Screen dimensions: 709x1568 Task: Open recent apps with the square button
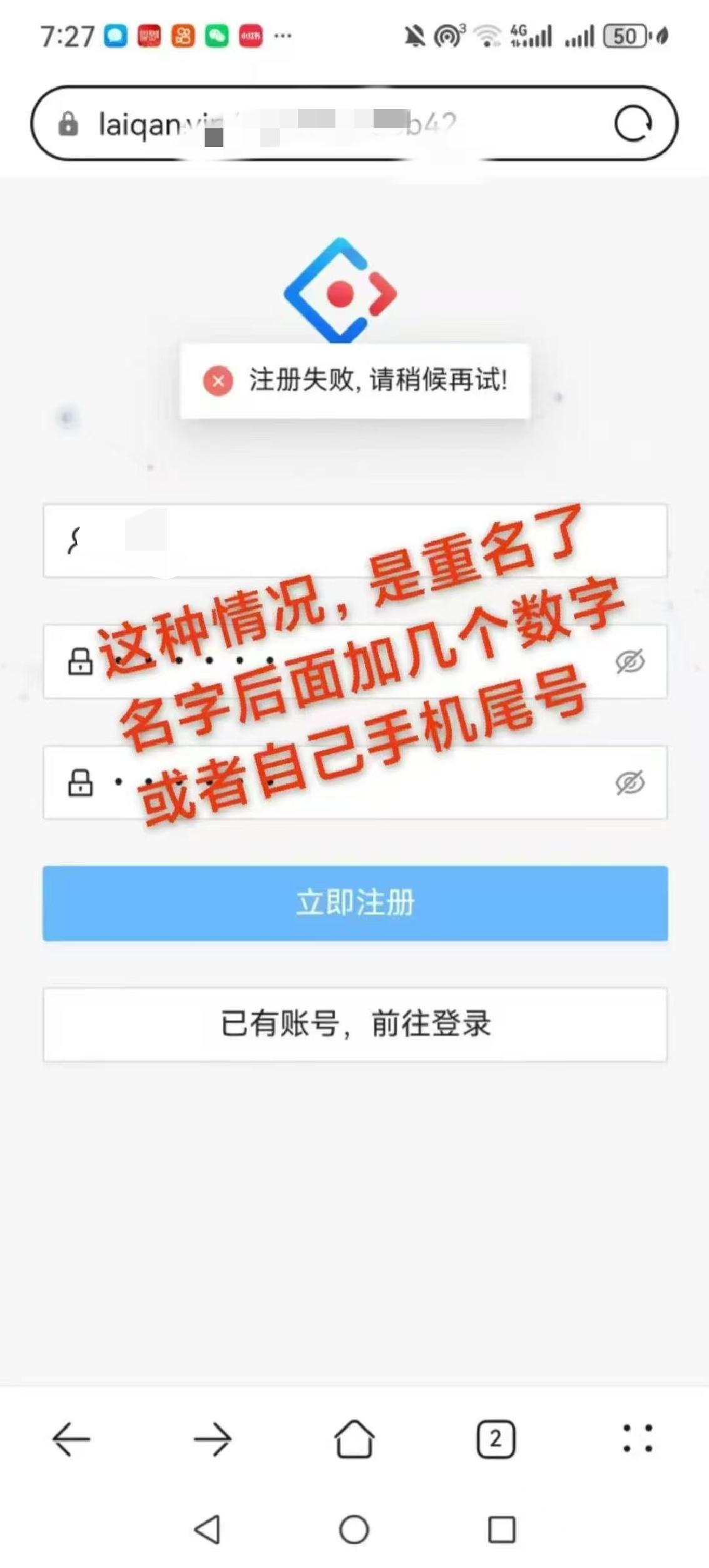click(x=501, y=1530)
